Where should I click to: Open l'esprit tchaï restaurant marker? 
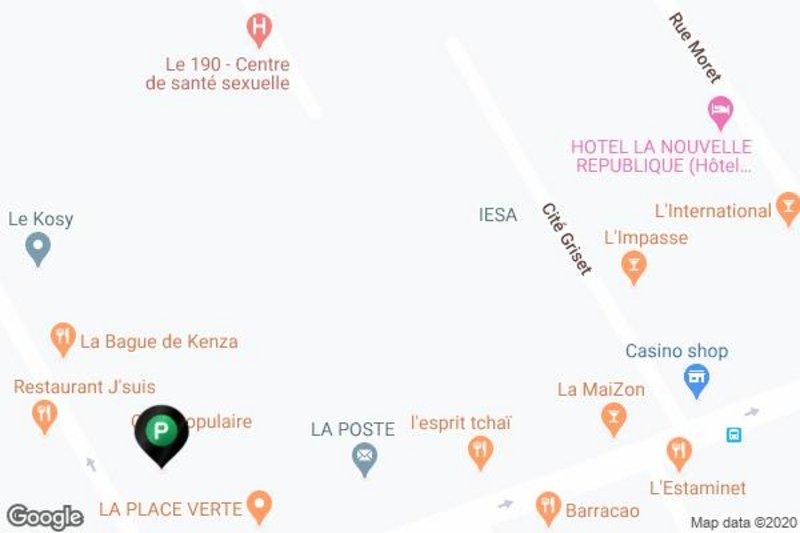(x=480, y=451)
